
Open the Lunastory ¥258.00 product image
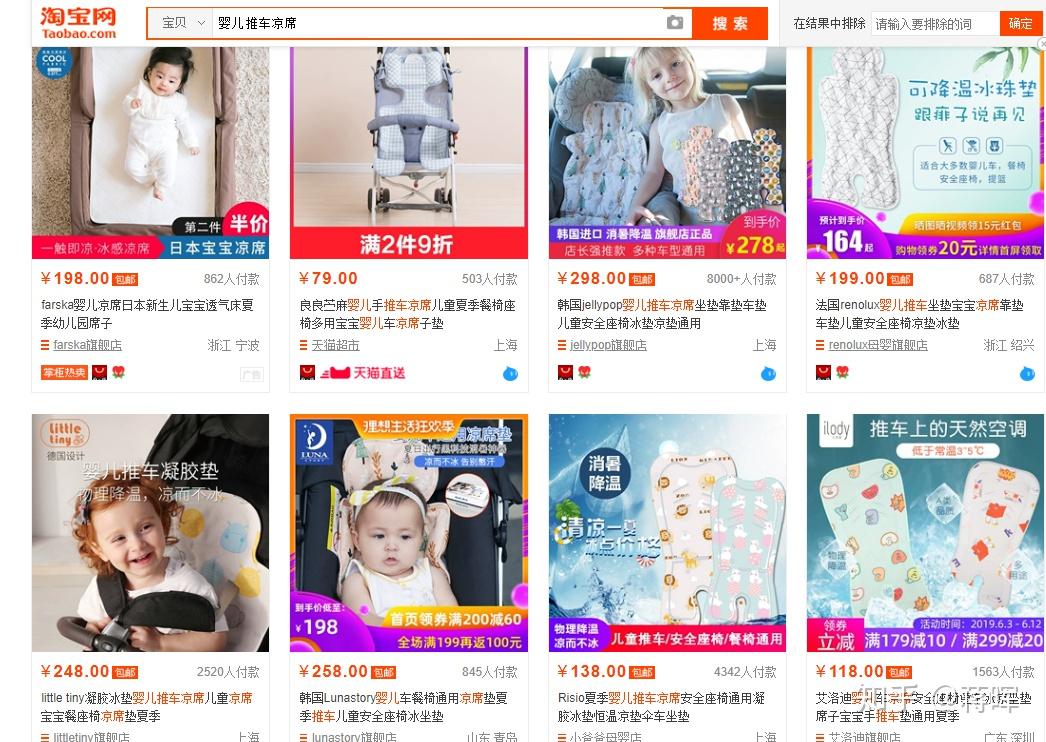408,533
